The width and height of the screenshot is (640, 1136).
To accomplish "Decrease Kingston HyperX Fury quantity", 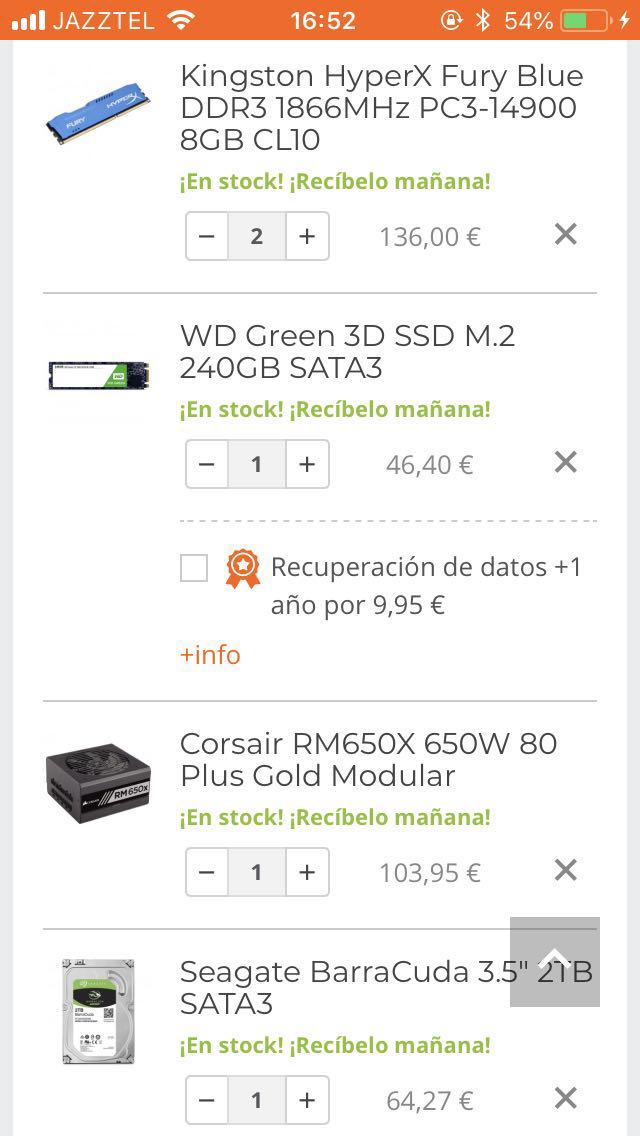I will click(207, 237).
